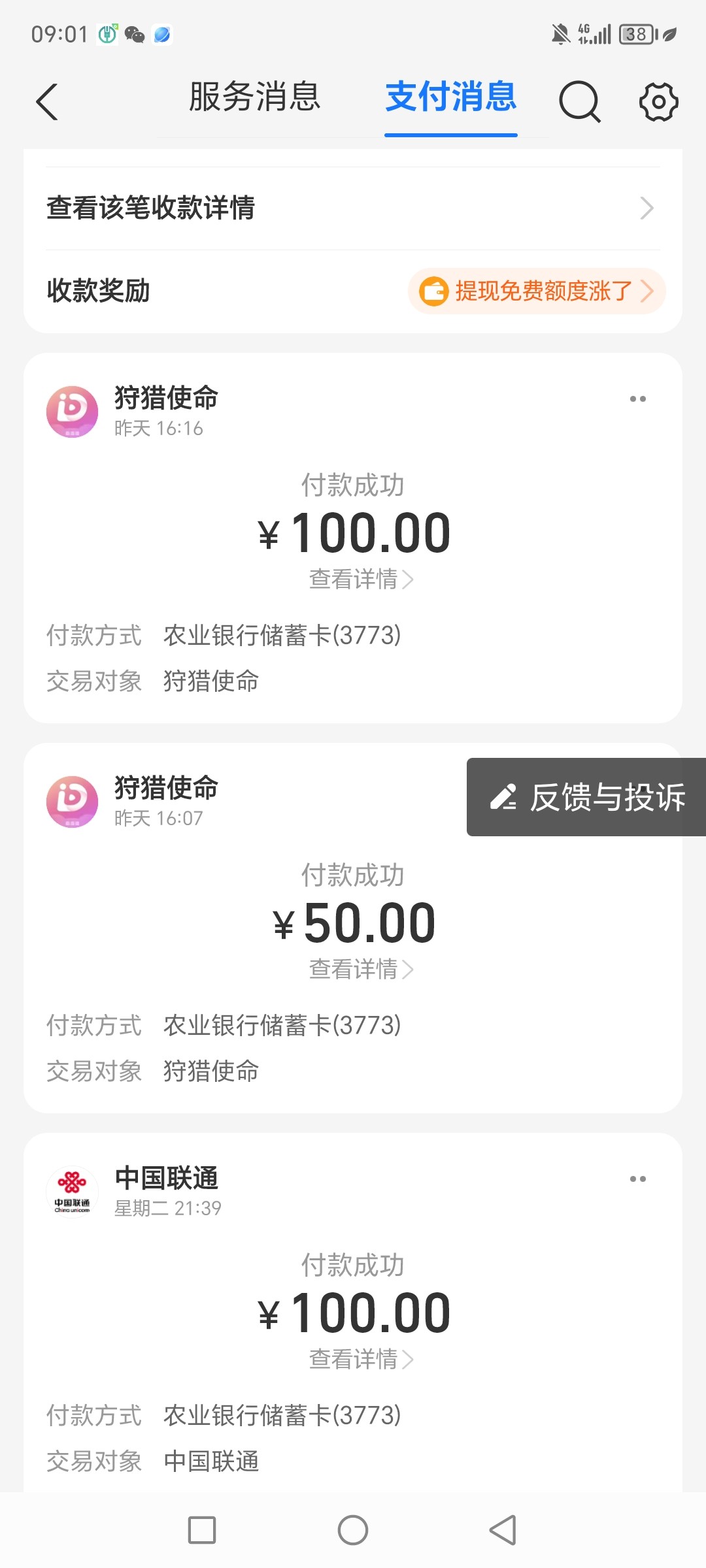Screen dimensions: 706x1568
Task: View details of 中国联通 ¥100.00 payment
Action: coord(361,1360)
